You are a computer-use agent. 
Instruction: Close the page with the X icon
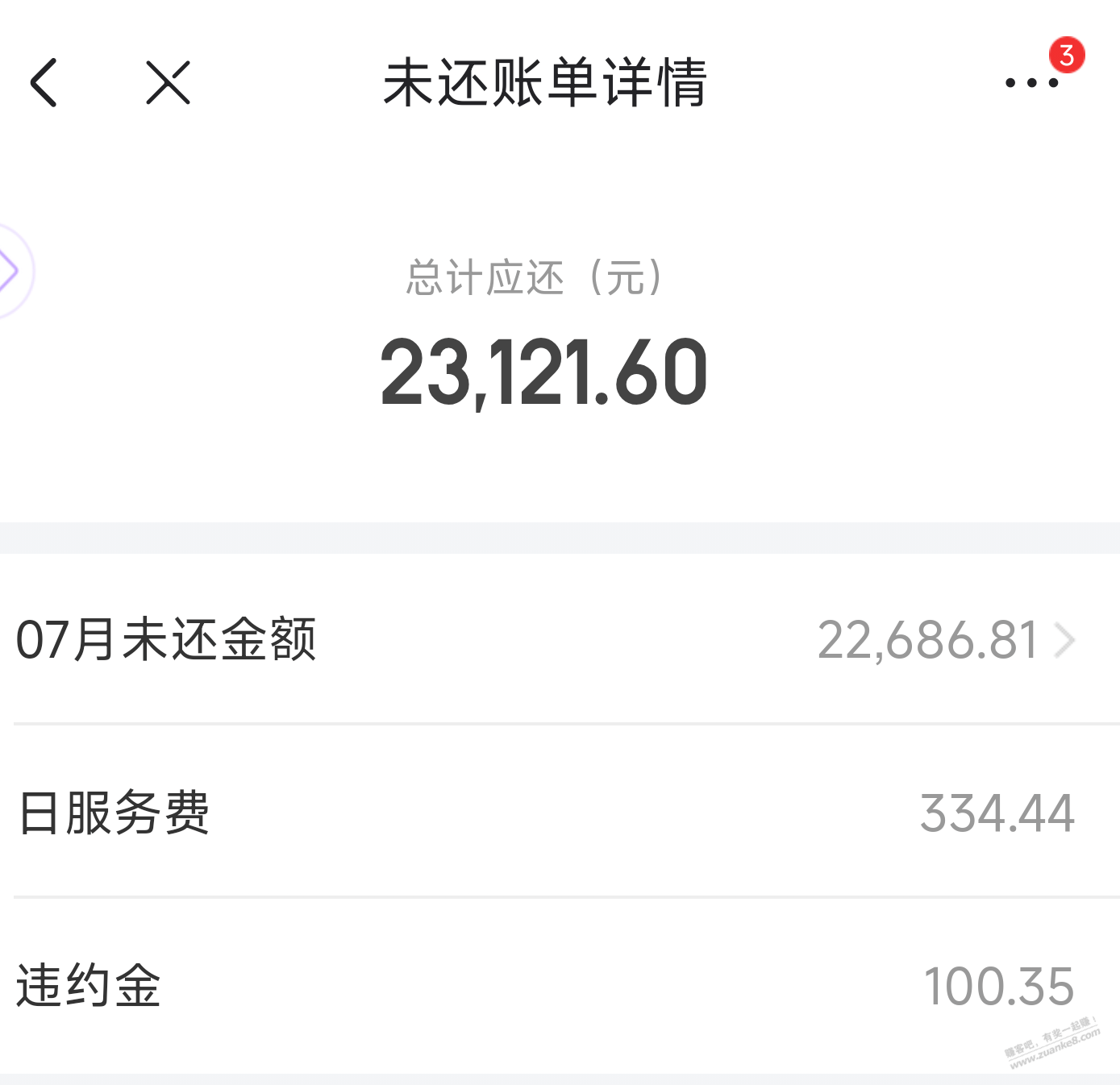(x=168, y=82)
